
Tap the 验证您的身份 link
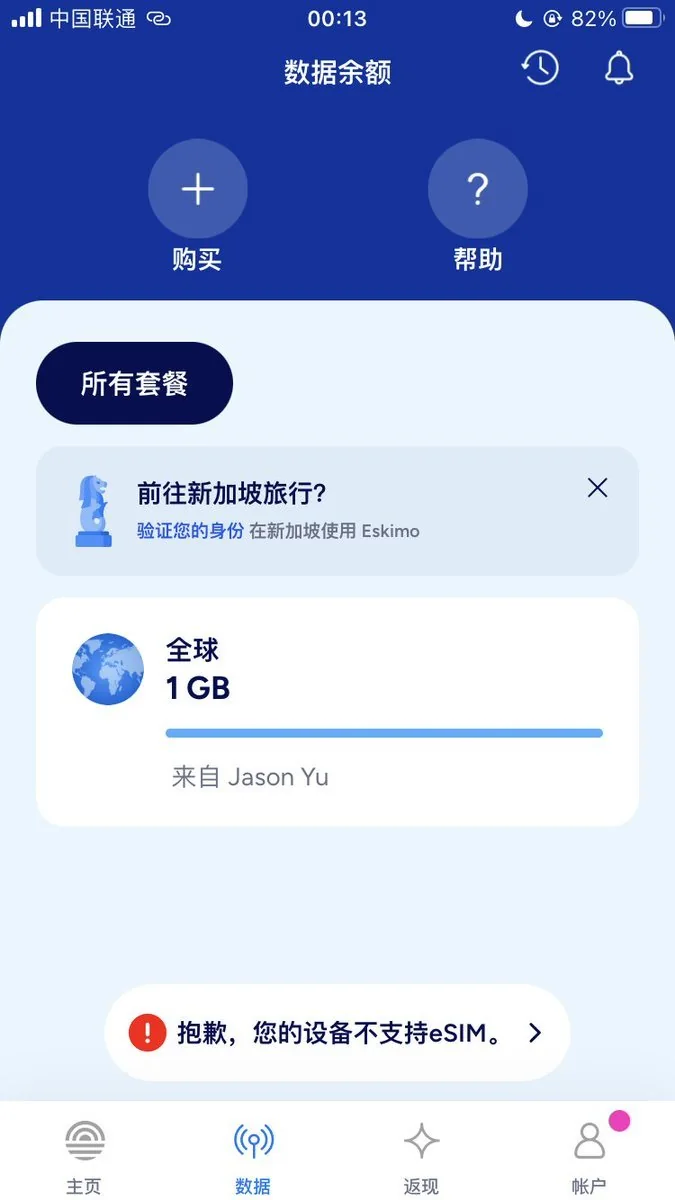[x=190, y=531]
